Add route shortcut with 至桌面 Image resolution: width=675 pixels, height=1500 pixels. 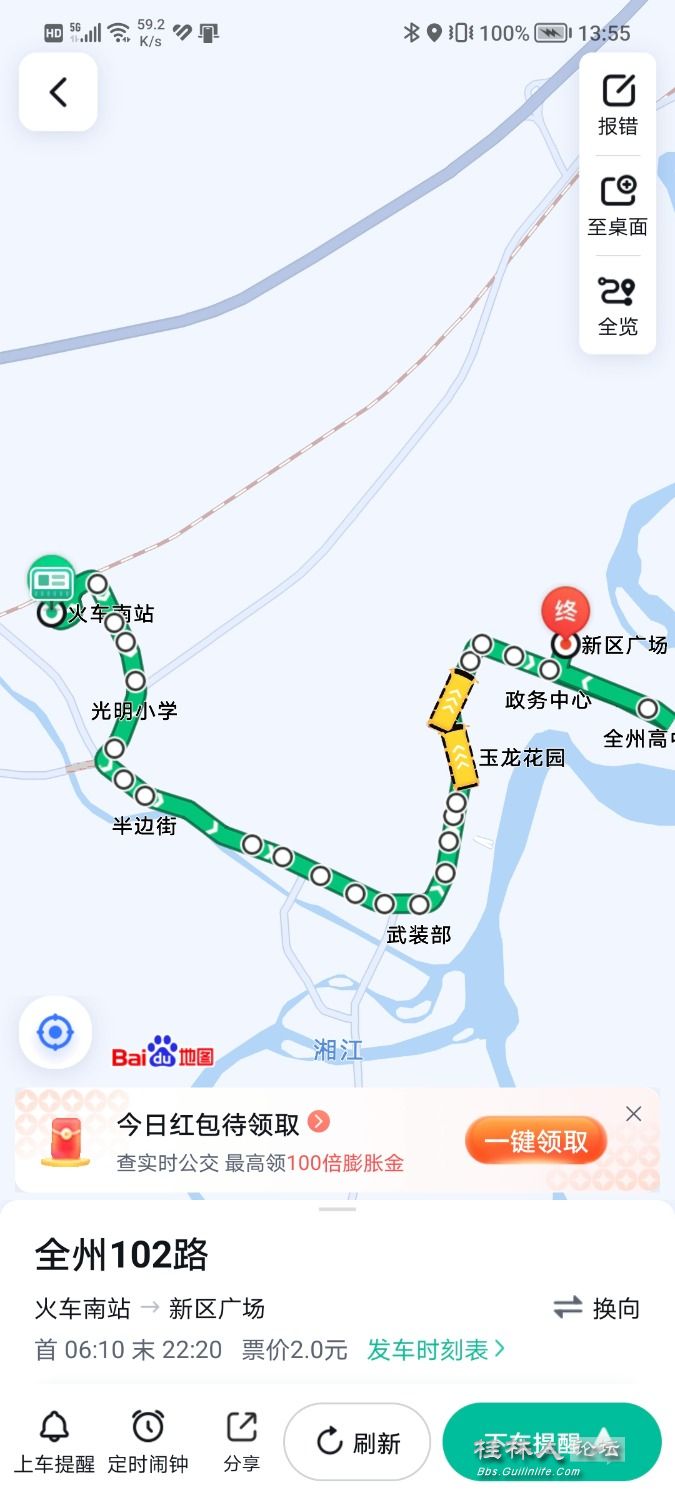pyautogui.click(x=618, y=205)
